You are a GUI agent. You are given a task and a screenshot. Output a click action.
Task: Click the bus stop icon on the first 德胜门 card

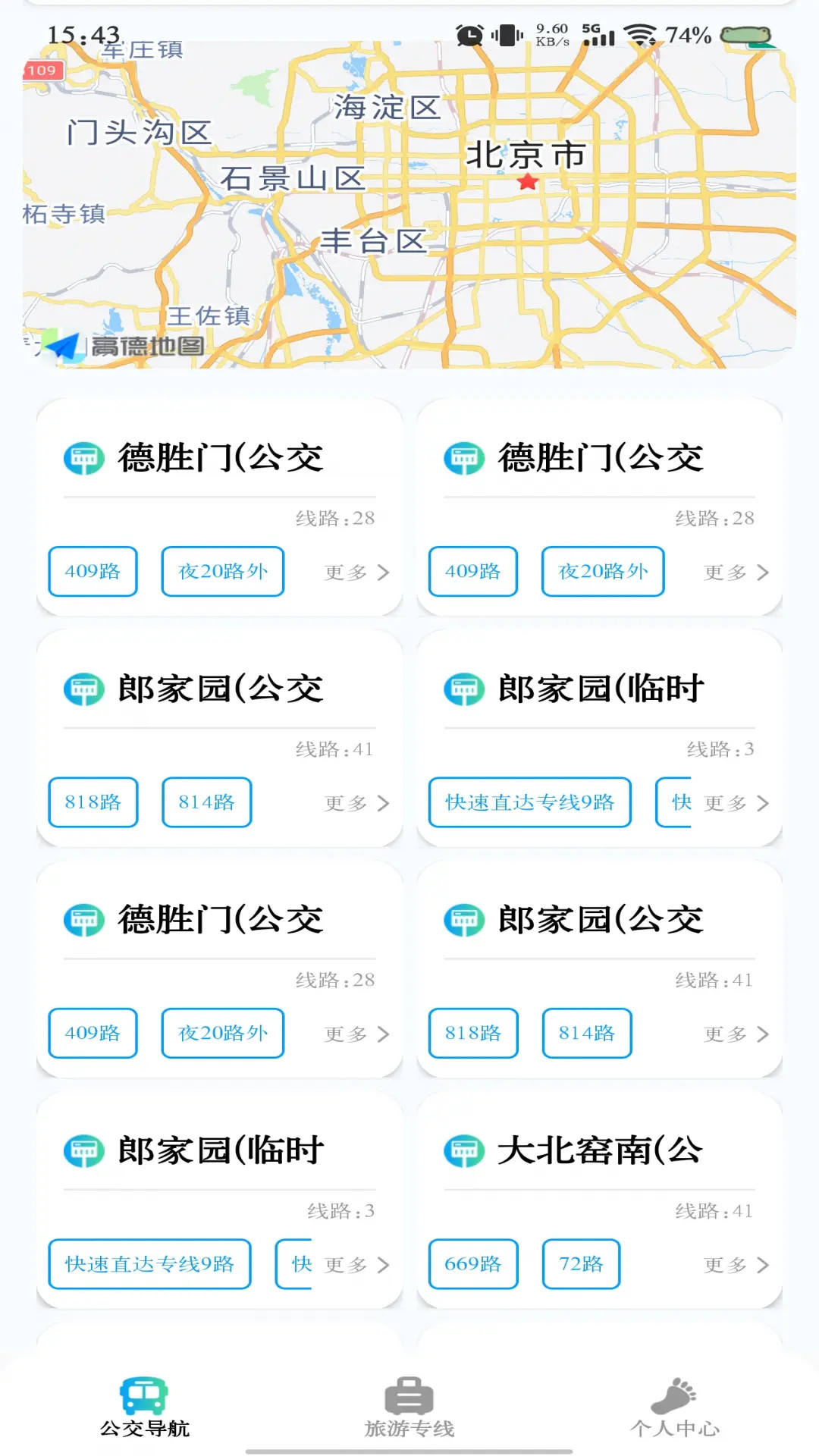tap(83, 457)
